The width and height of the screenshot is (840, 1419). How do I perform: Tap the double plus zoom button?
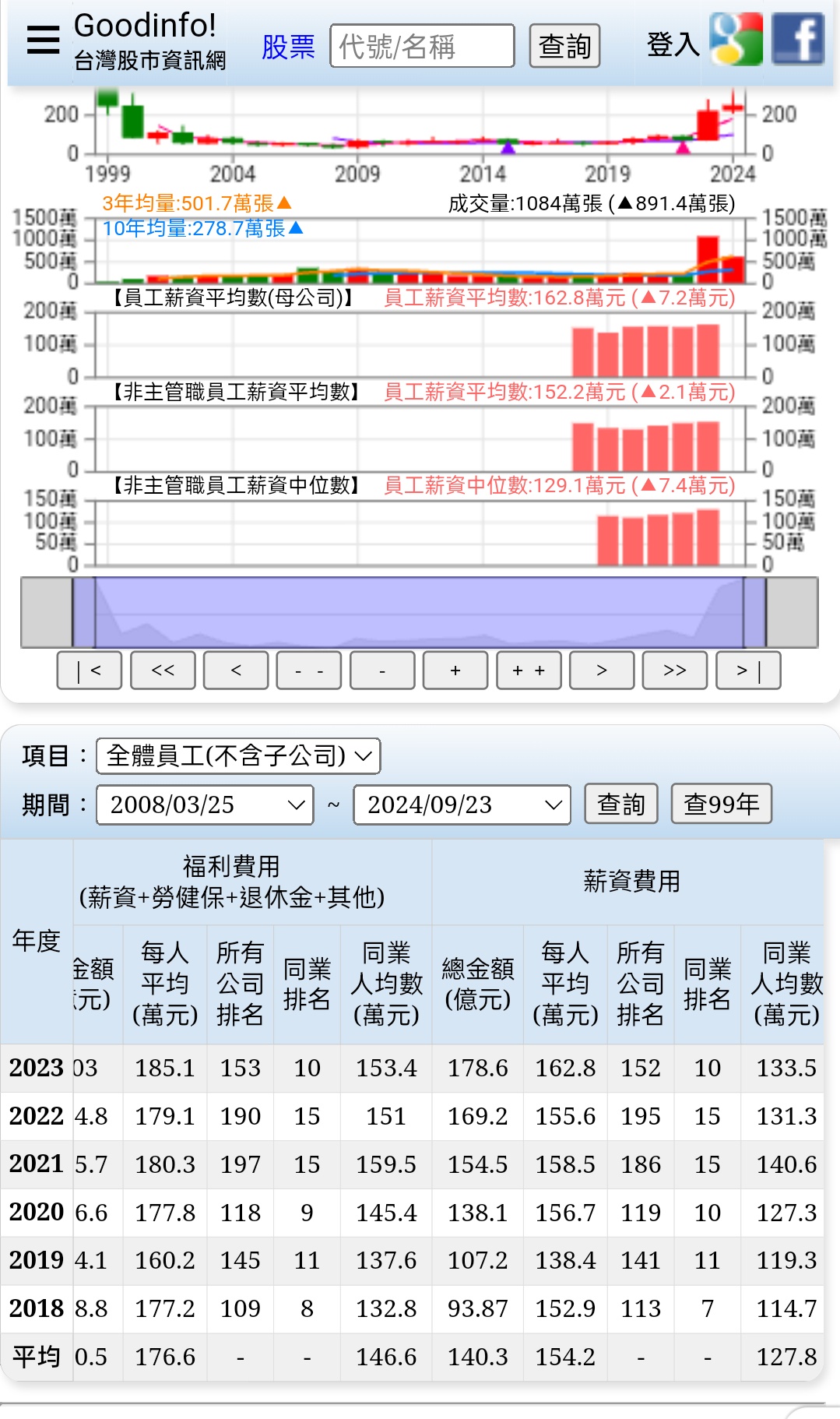pyautogui.click(x=529, y=671)
